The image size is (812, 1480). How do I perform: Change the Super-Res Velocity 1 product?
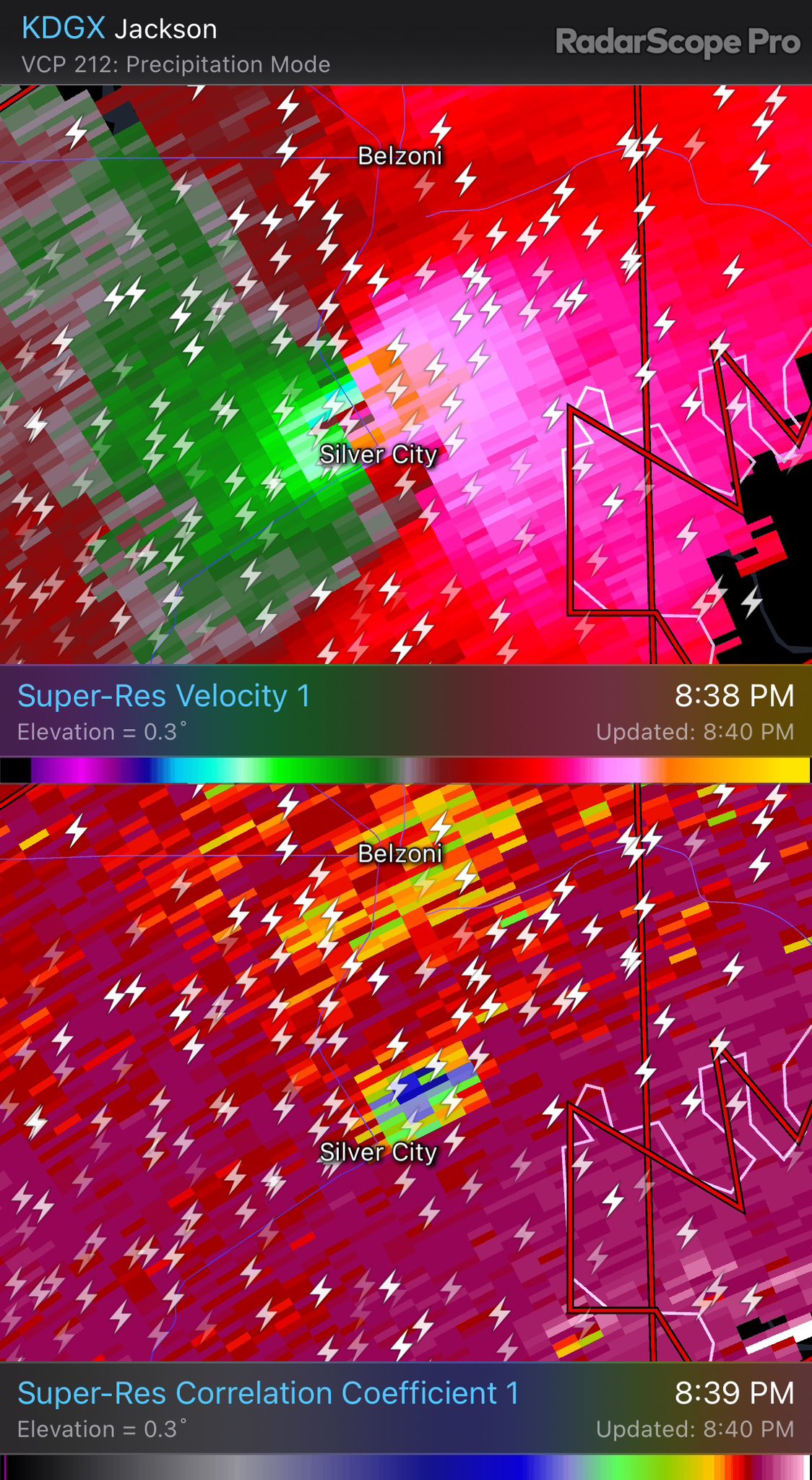(x=164, y=696)
